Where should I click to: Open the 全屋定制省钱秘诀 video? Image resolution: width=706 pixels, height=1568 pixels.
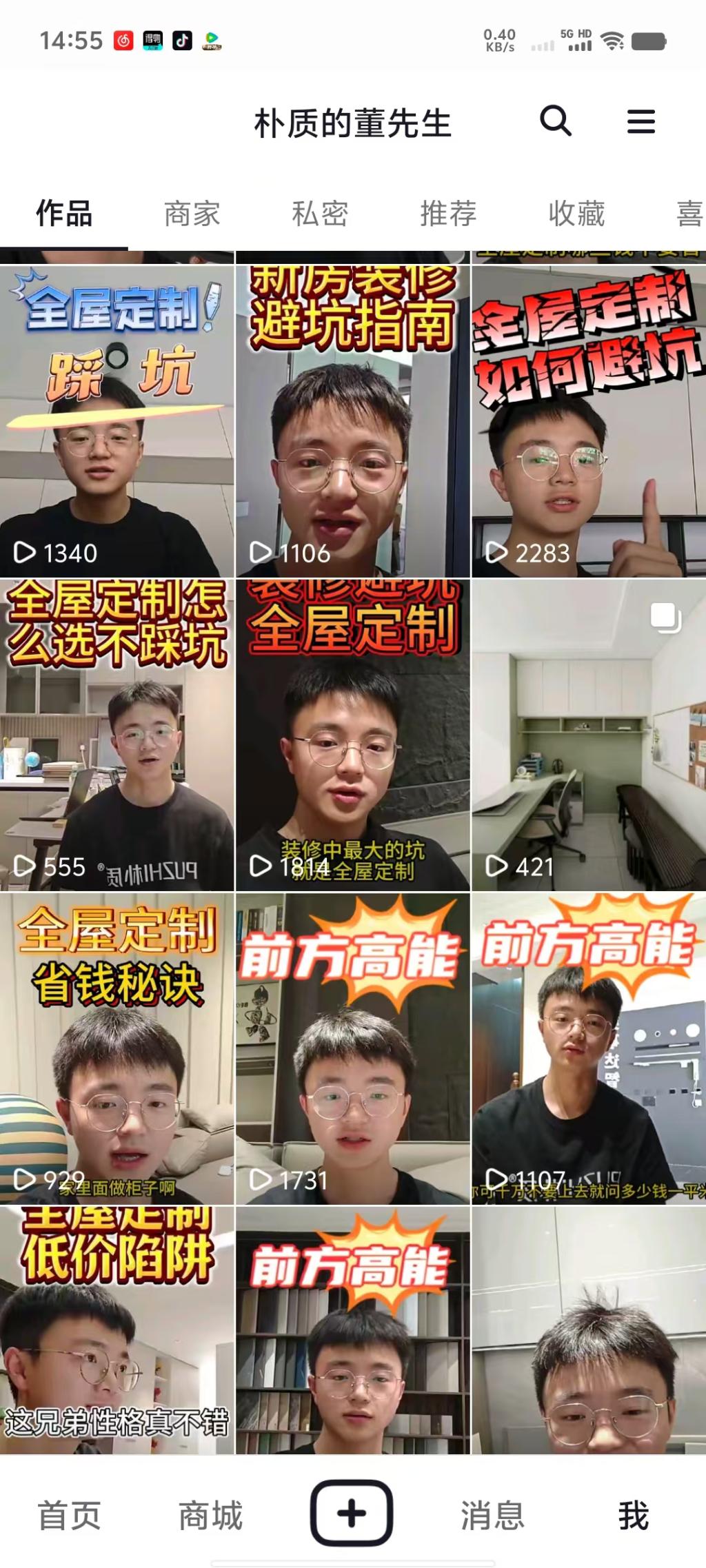(117, 1048)
